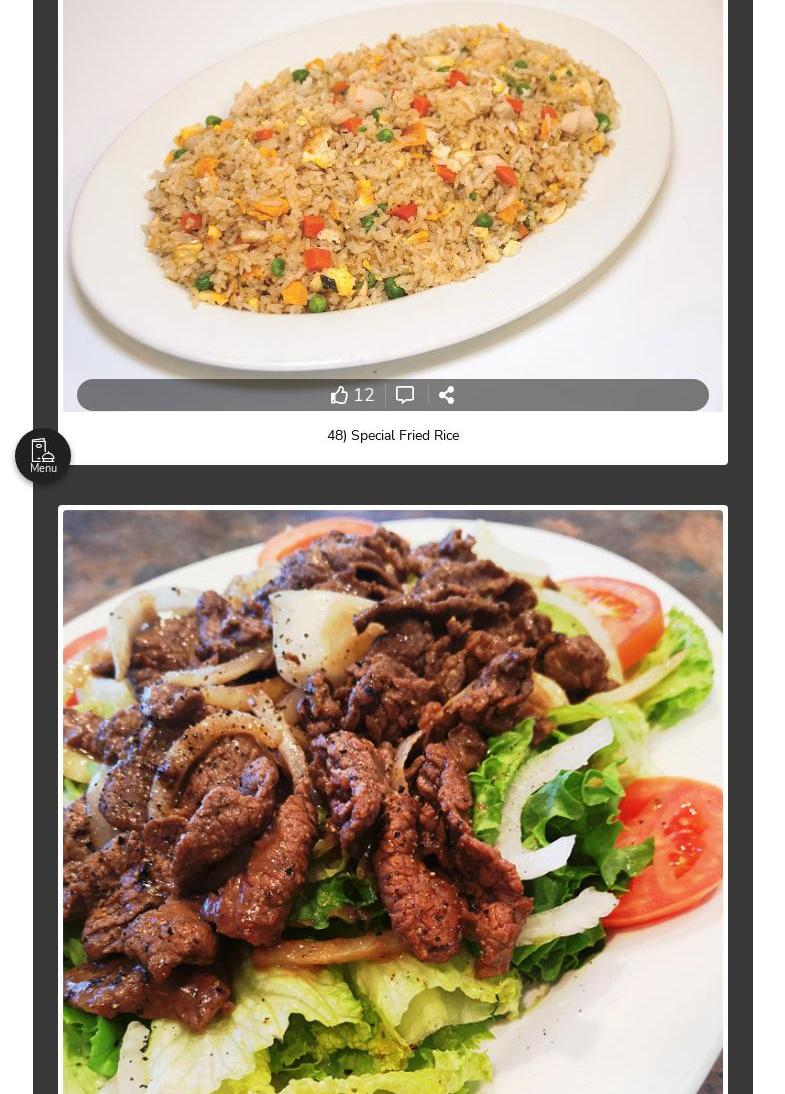Open the floating Menu button
785x1094 pixels.
tap(43, 456)
